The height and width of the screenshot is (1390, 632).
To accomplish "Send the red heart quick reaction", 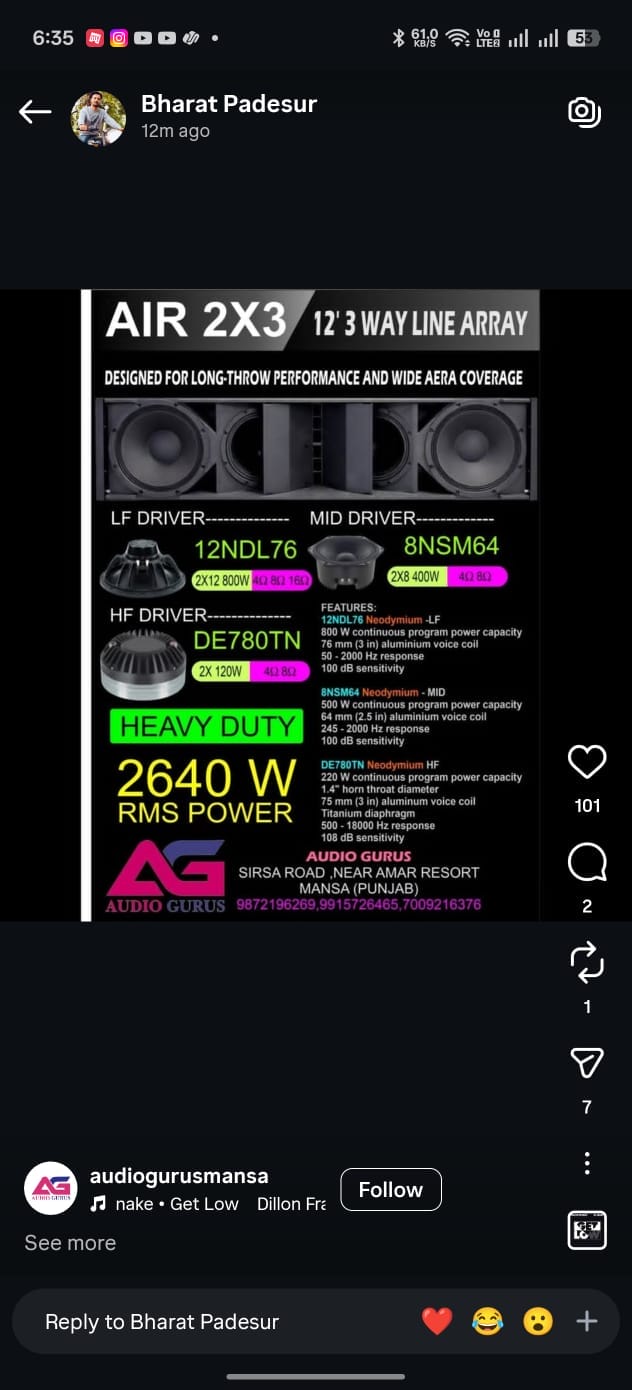I will pyautogui.click(x=437, y=1322).
